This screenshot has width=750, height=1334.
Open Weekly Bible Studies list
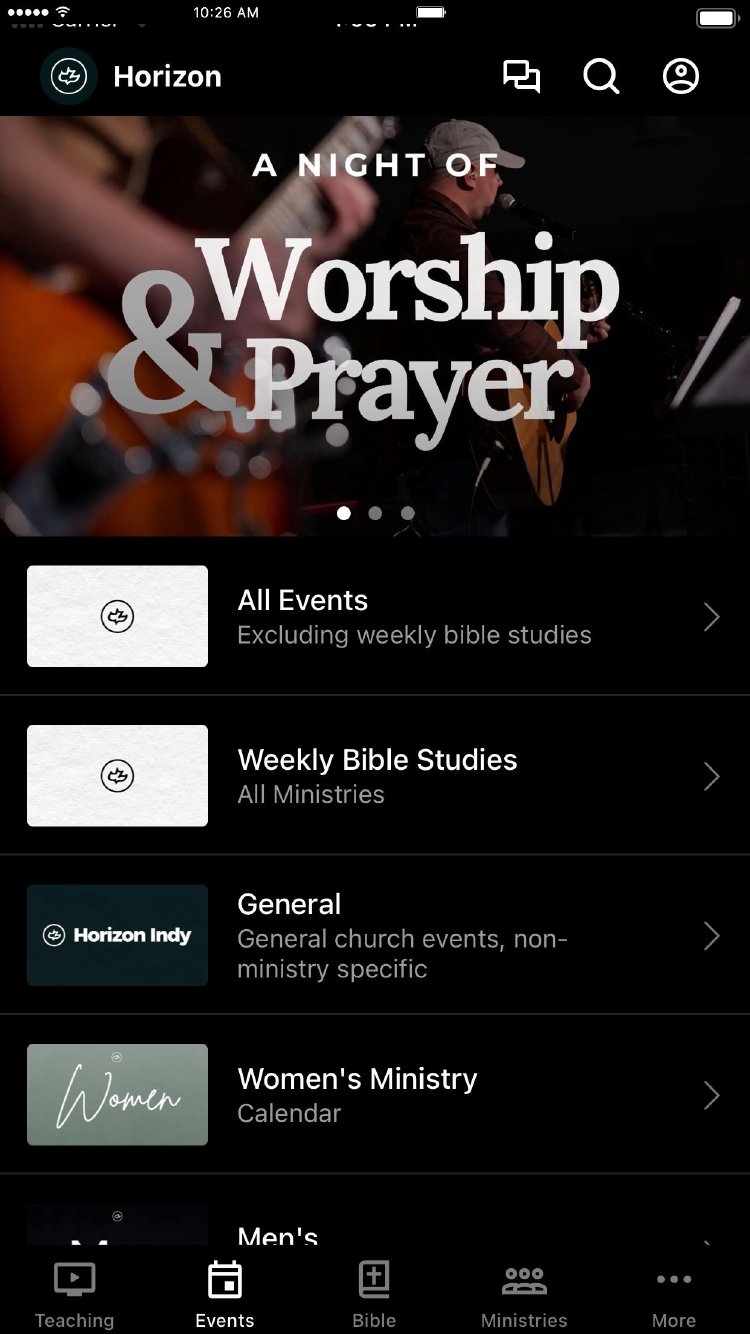(x=375, y=776)
